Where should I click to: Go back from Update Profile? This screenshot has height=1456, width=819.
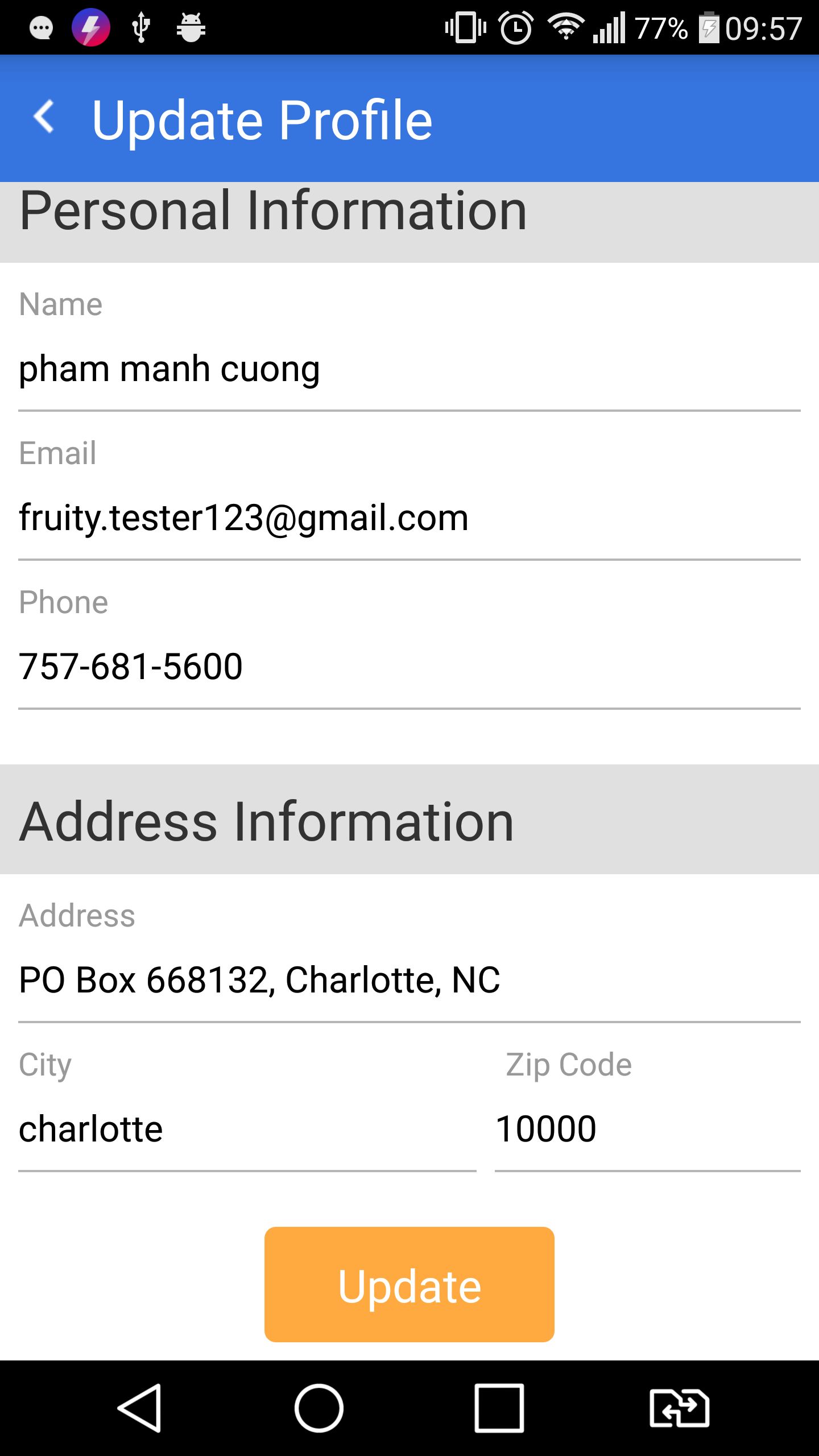(44, 117)
